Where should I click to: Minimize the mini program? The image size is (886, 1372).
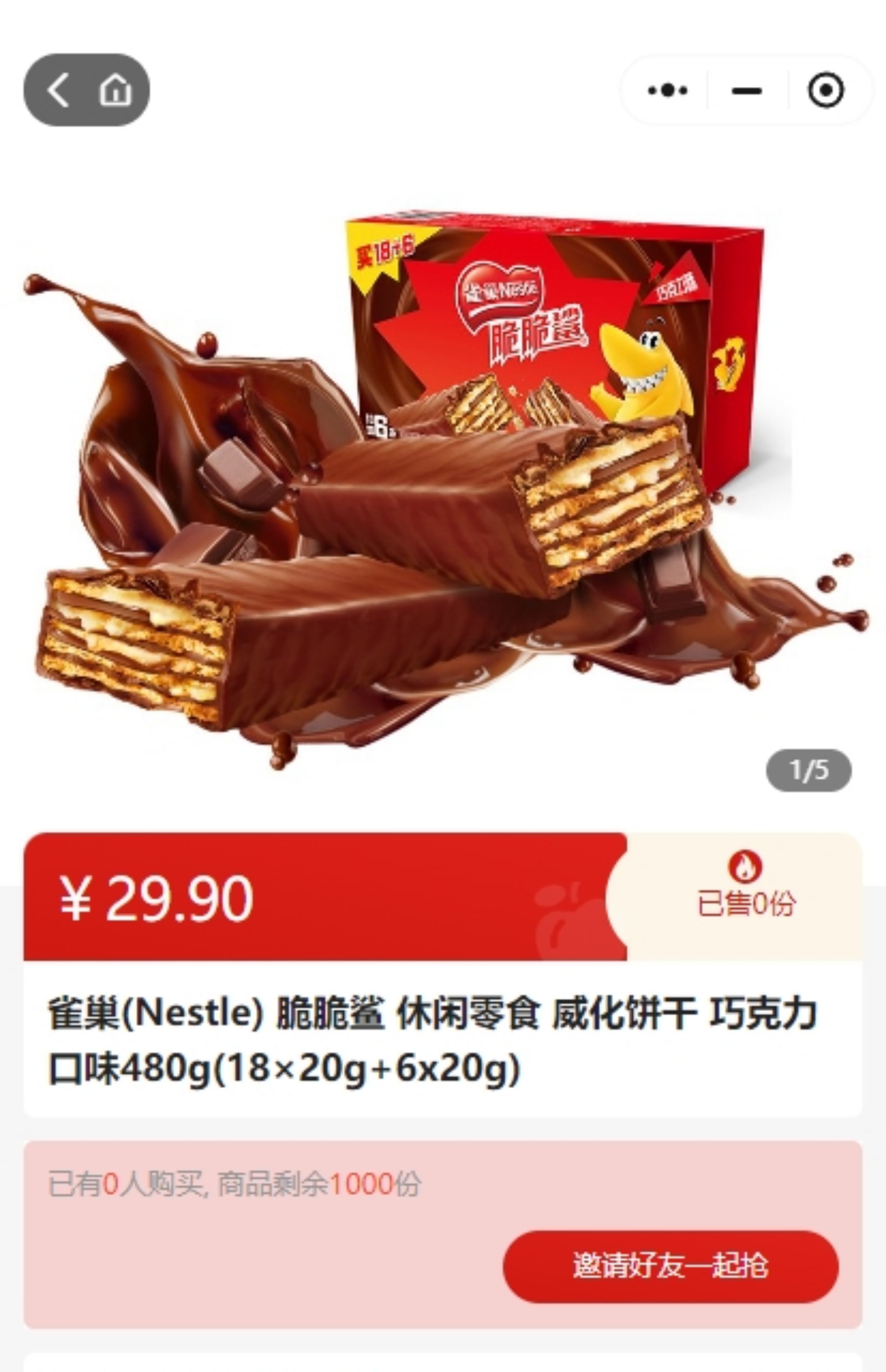[x=746, y=90]
